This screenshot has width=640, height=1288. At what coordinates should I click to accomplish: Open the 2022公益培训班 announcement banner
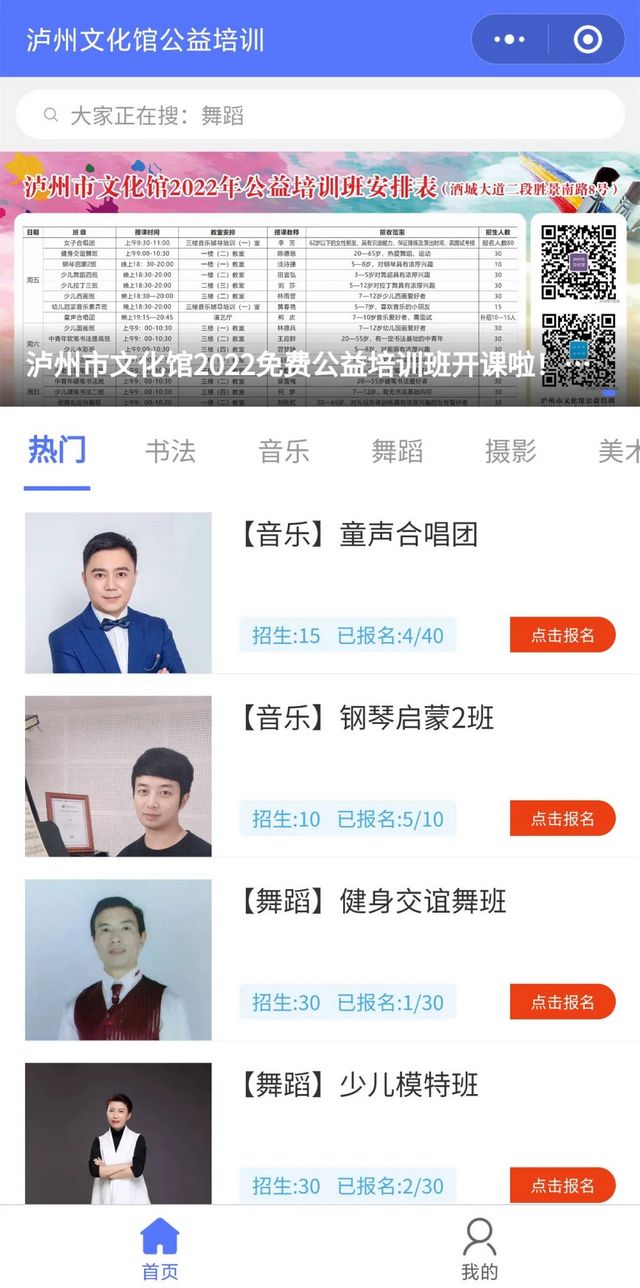click(x=320, y=280)
